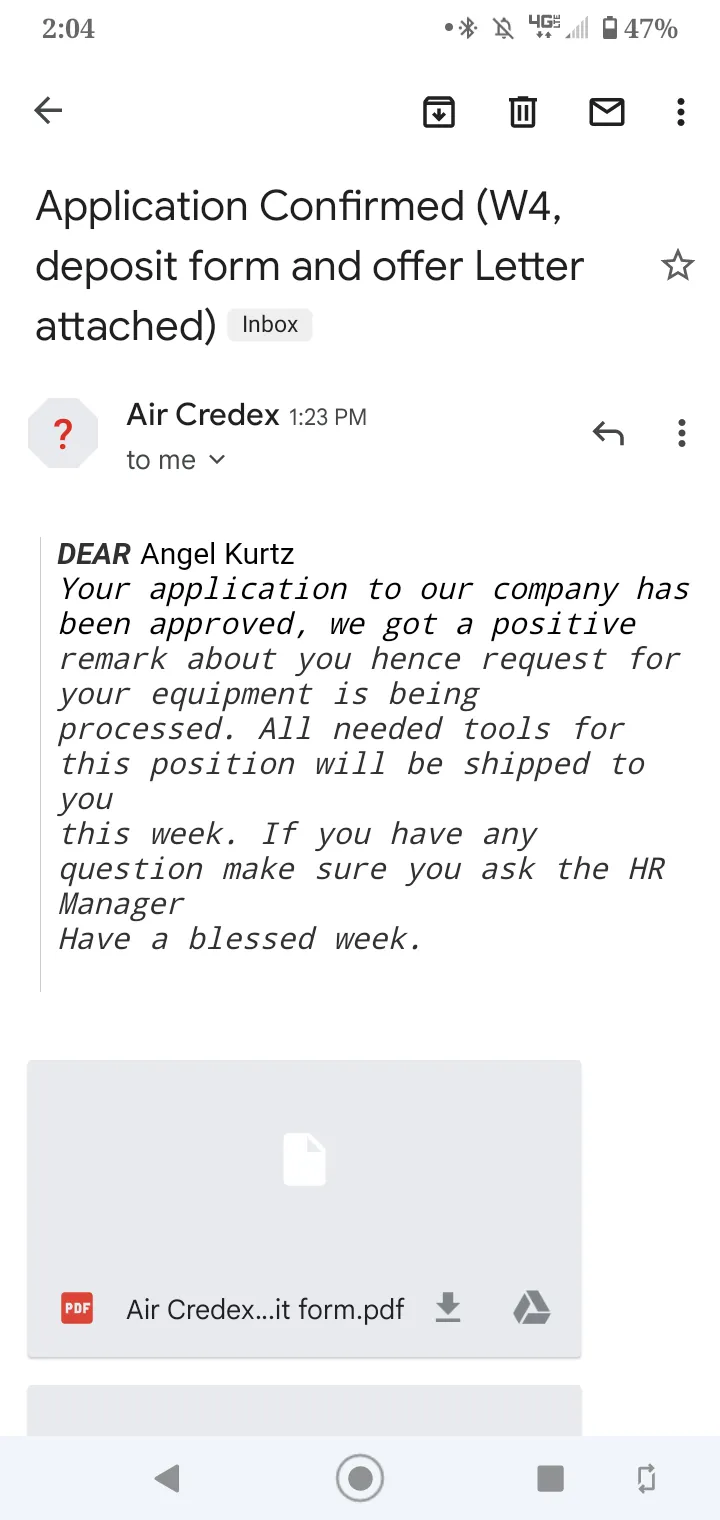The image size is (720, 1520).
Task: Open the top app bar overflow menu
Action: coord(681,112)
